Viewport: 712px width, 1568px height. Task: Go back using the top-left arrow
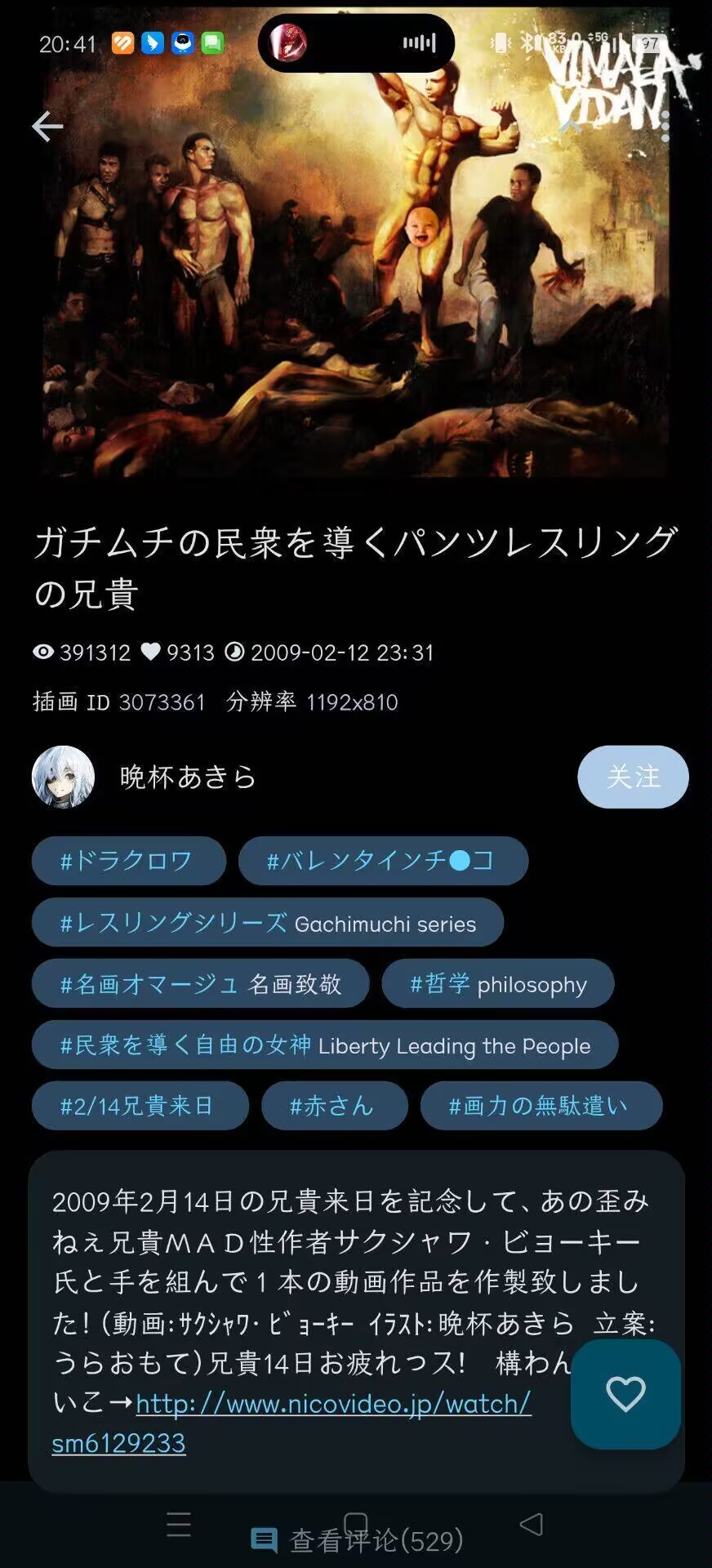pos(47,126)
